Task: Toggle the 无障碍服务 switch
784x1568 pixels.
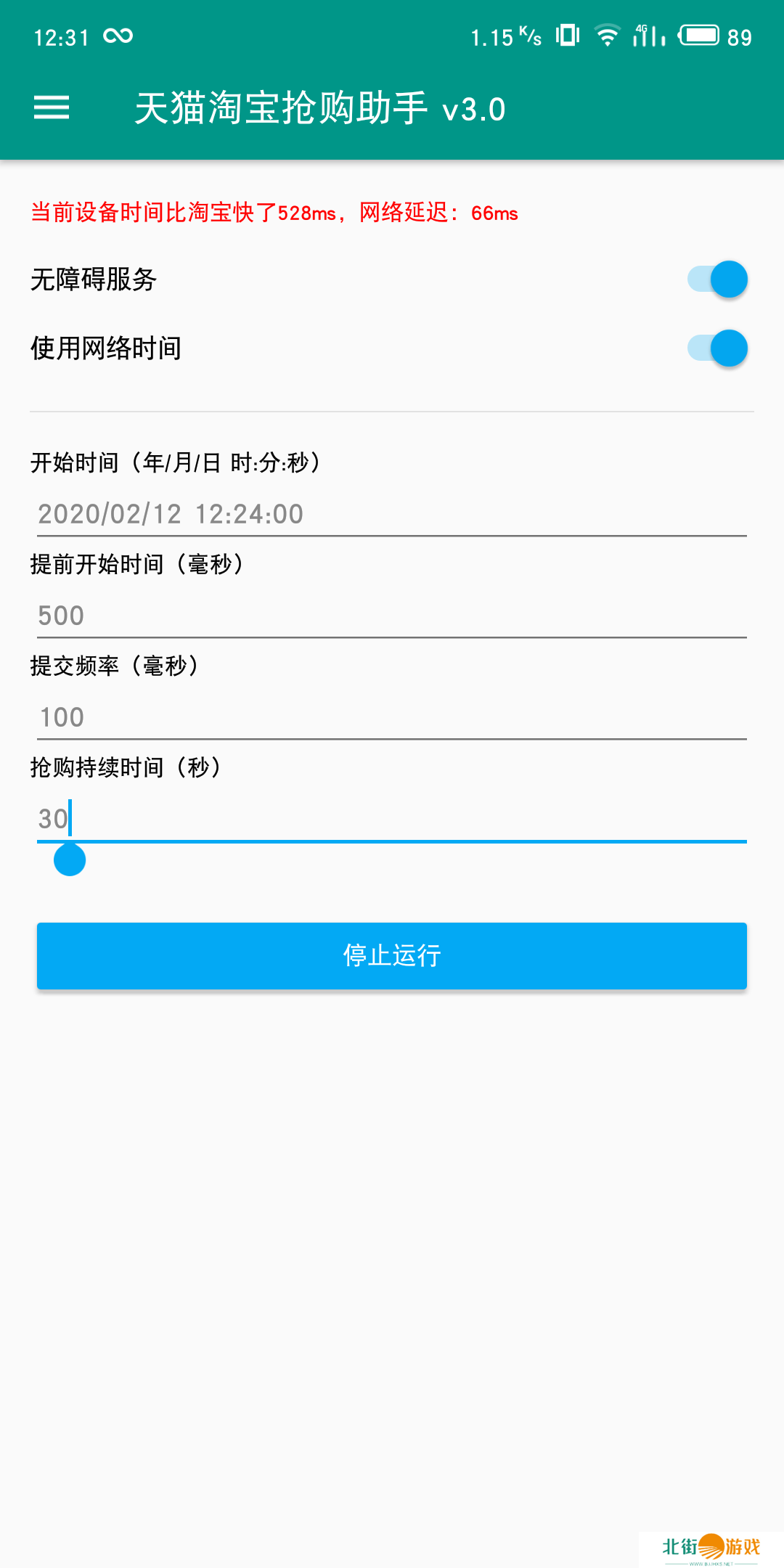Action: pyautogui.click(x=717, y=279)
